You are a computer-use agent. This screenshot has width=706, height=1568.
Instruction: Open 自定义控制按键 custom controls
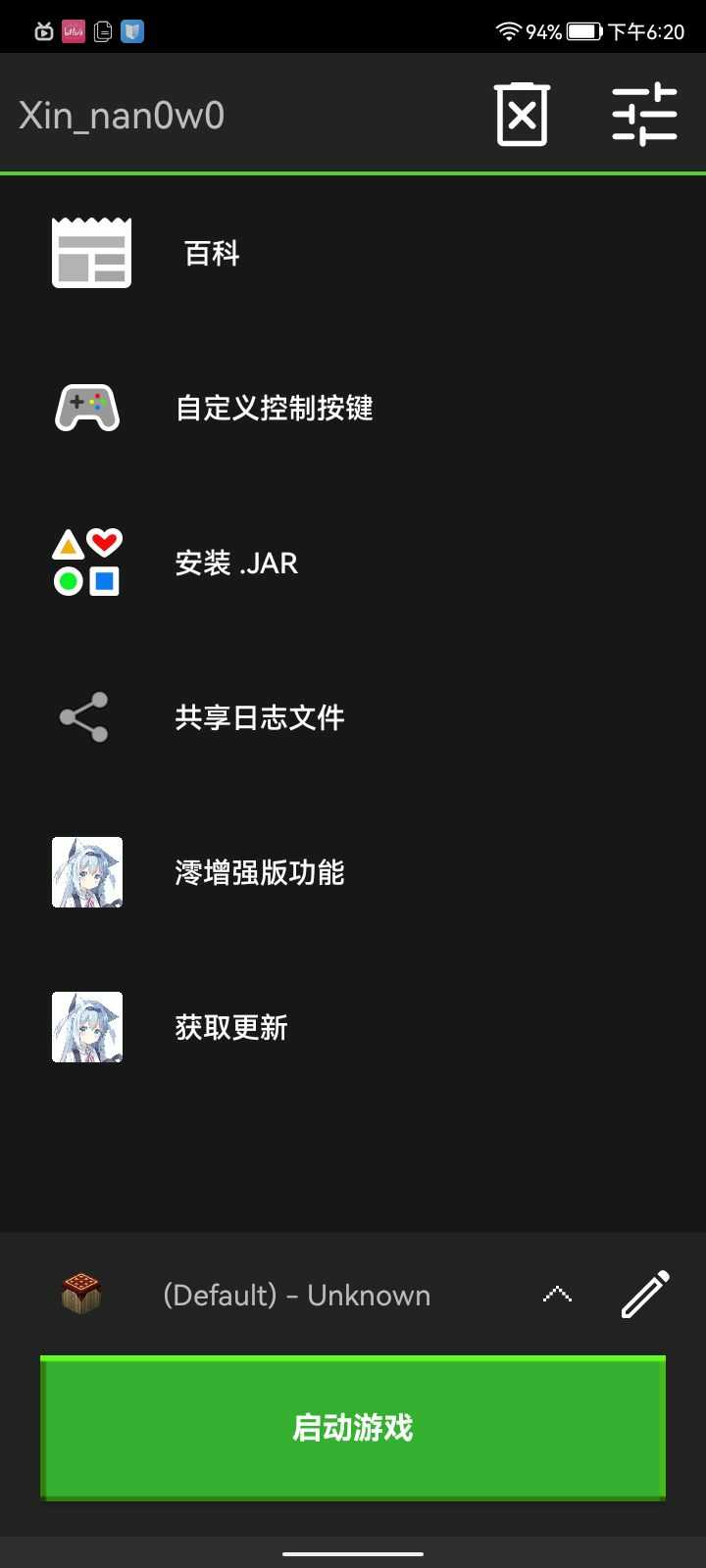click(275, 408)
